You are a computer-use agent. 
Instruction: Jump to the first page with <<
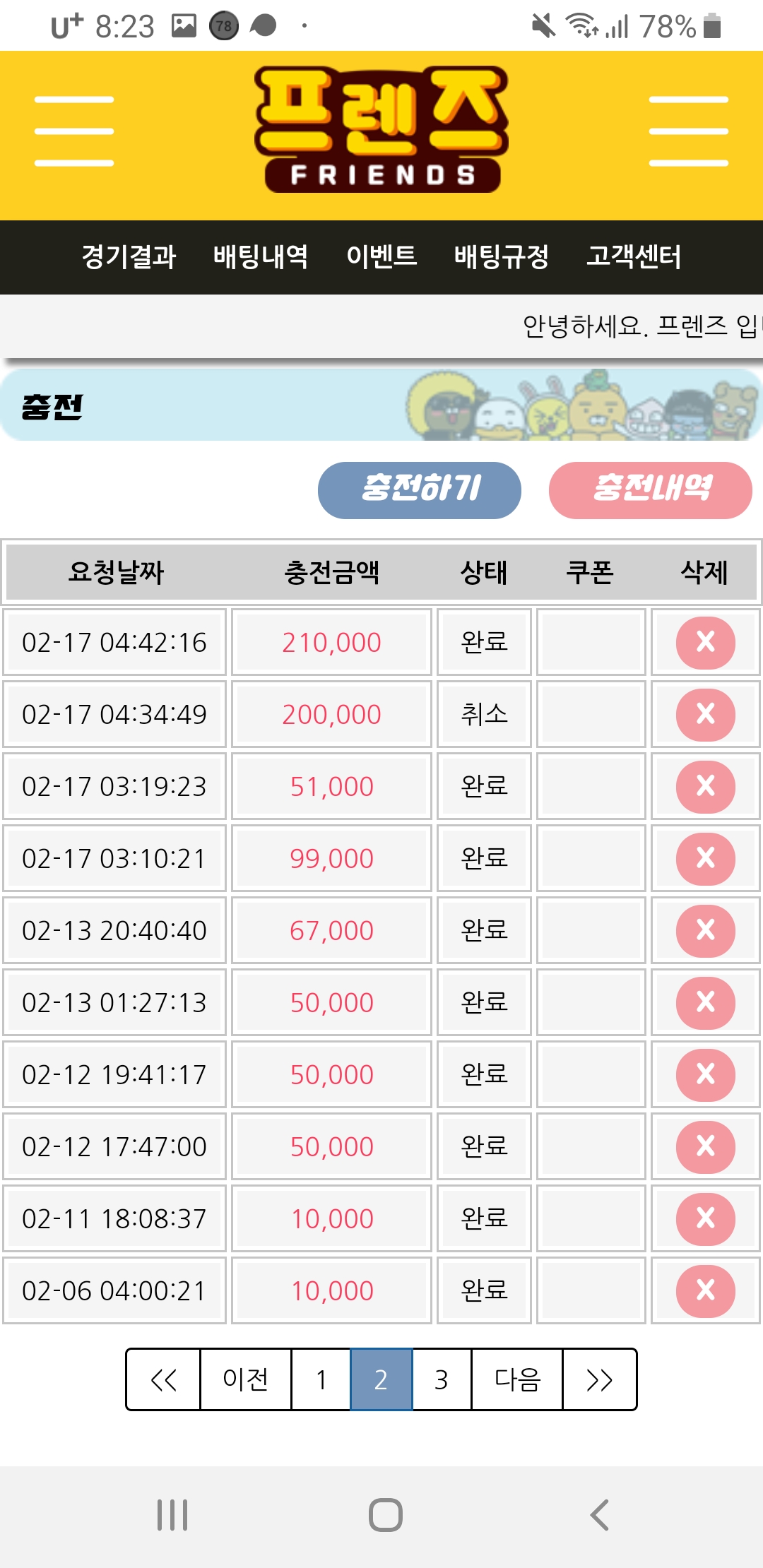tap(164, 1379)
